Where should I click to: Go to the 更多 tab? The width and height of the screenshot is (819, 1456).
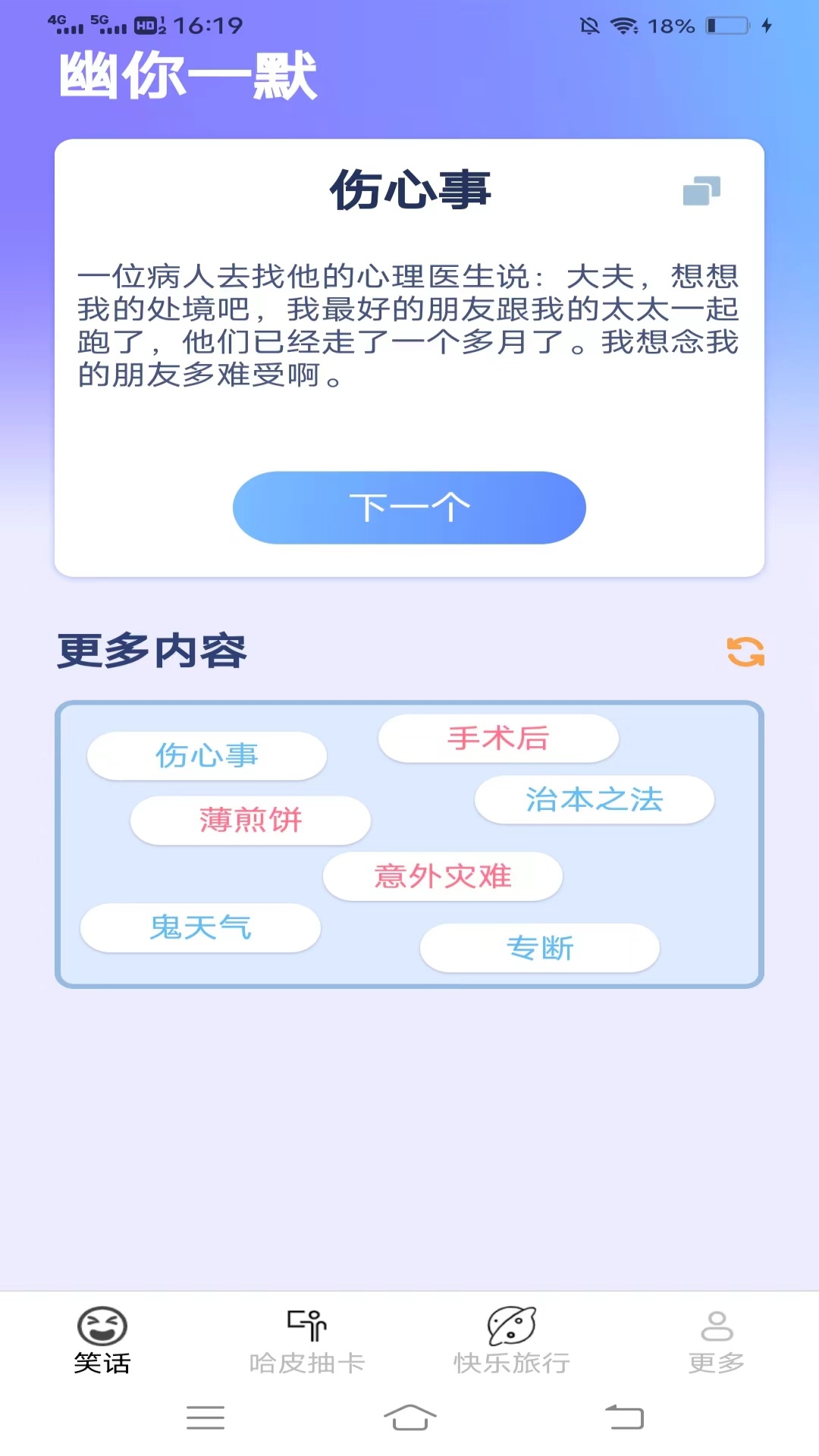pos(717,1341)
